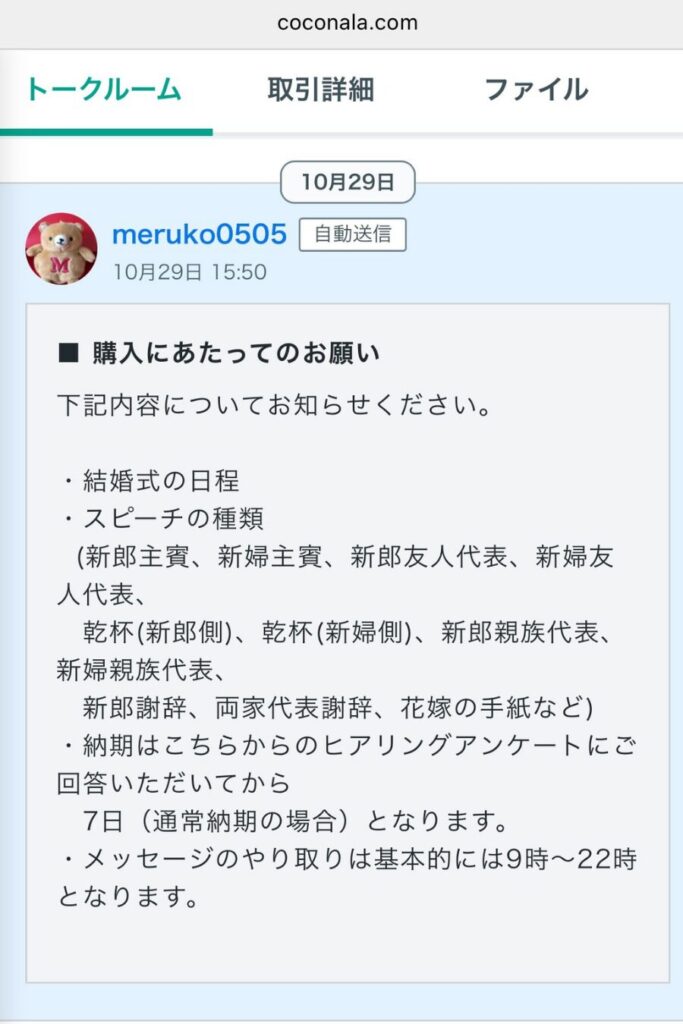Switch to the ファイル tab
The image size is (683, 1024).
point(536,90)
